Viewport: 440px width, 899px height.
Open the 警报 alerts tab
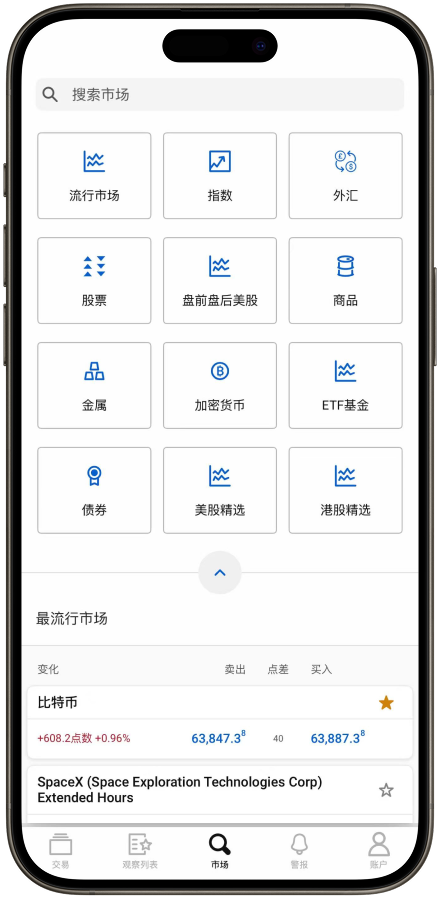(x=299, y=851)
